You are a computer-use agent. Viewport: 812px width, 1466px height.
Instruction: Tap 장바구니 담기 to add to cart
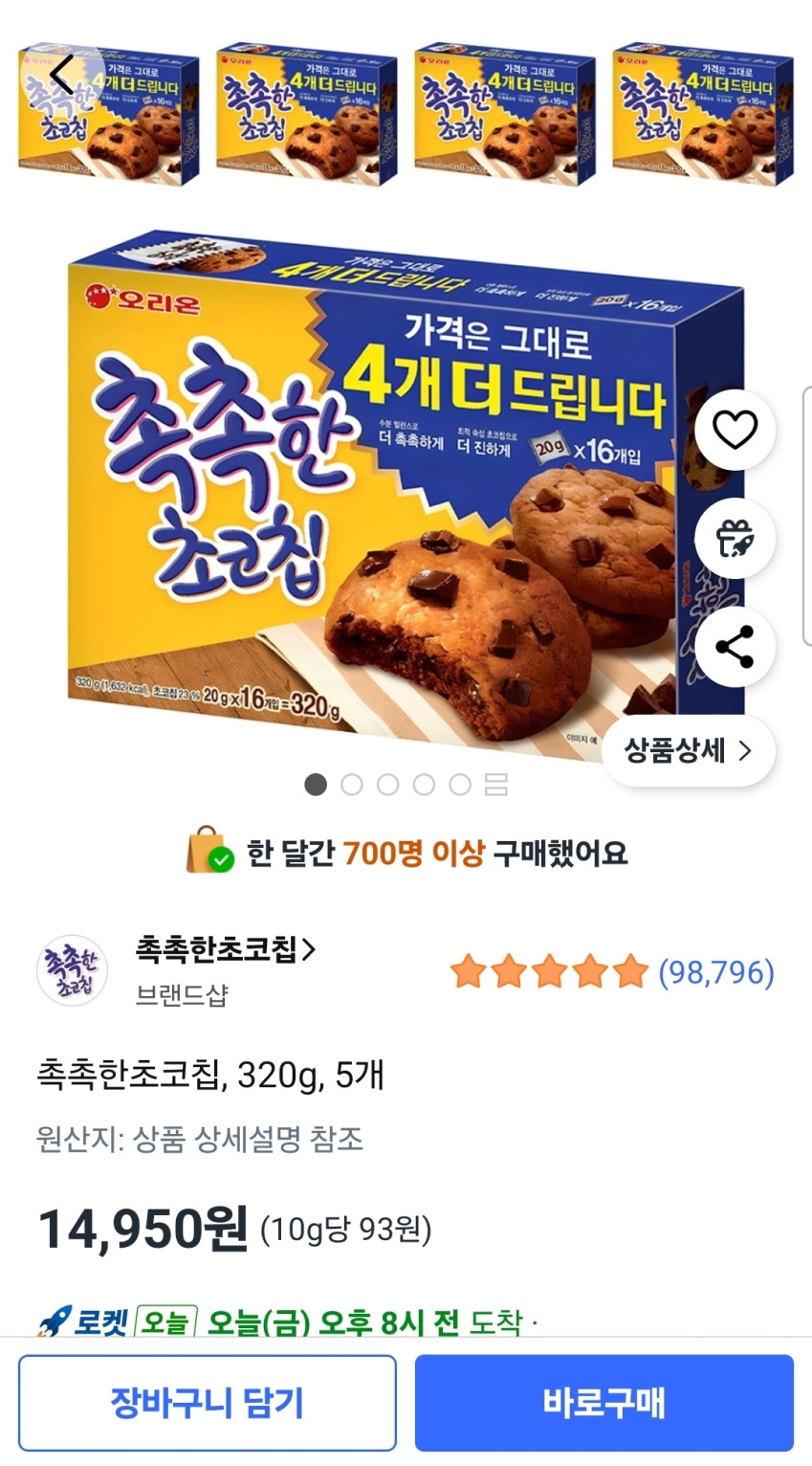pyautogui.click(x=207, y=1403)
